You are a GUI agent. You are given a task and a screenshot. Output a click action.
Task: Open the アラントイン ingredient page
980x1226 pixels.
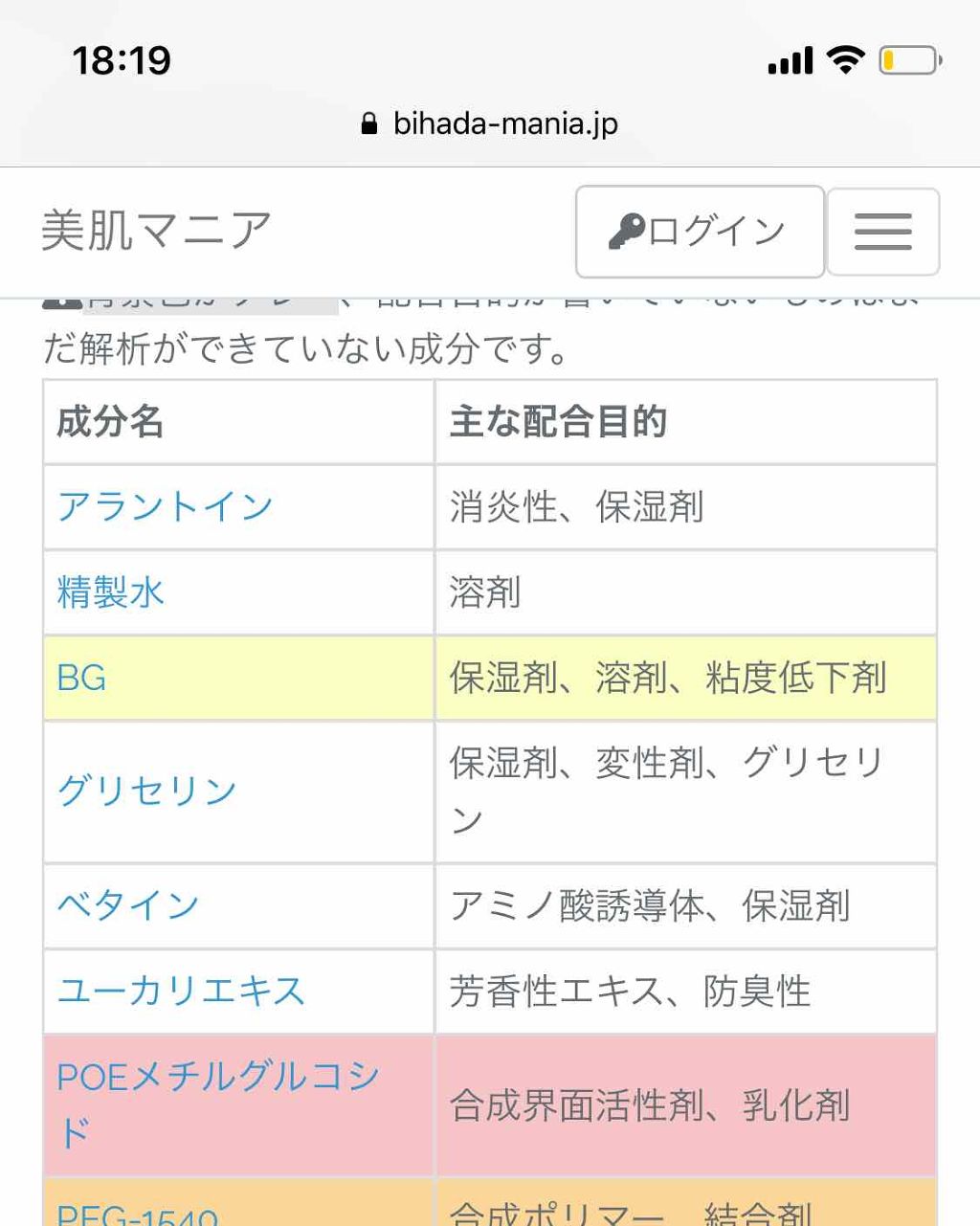click(167, 506)
